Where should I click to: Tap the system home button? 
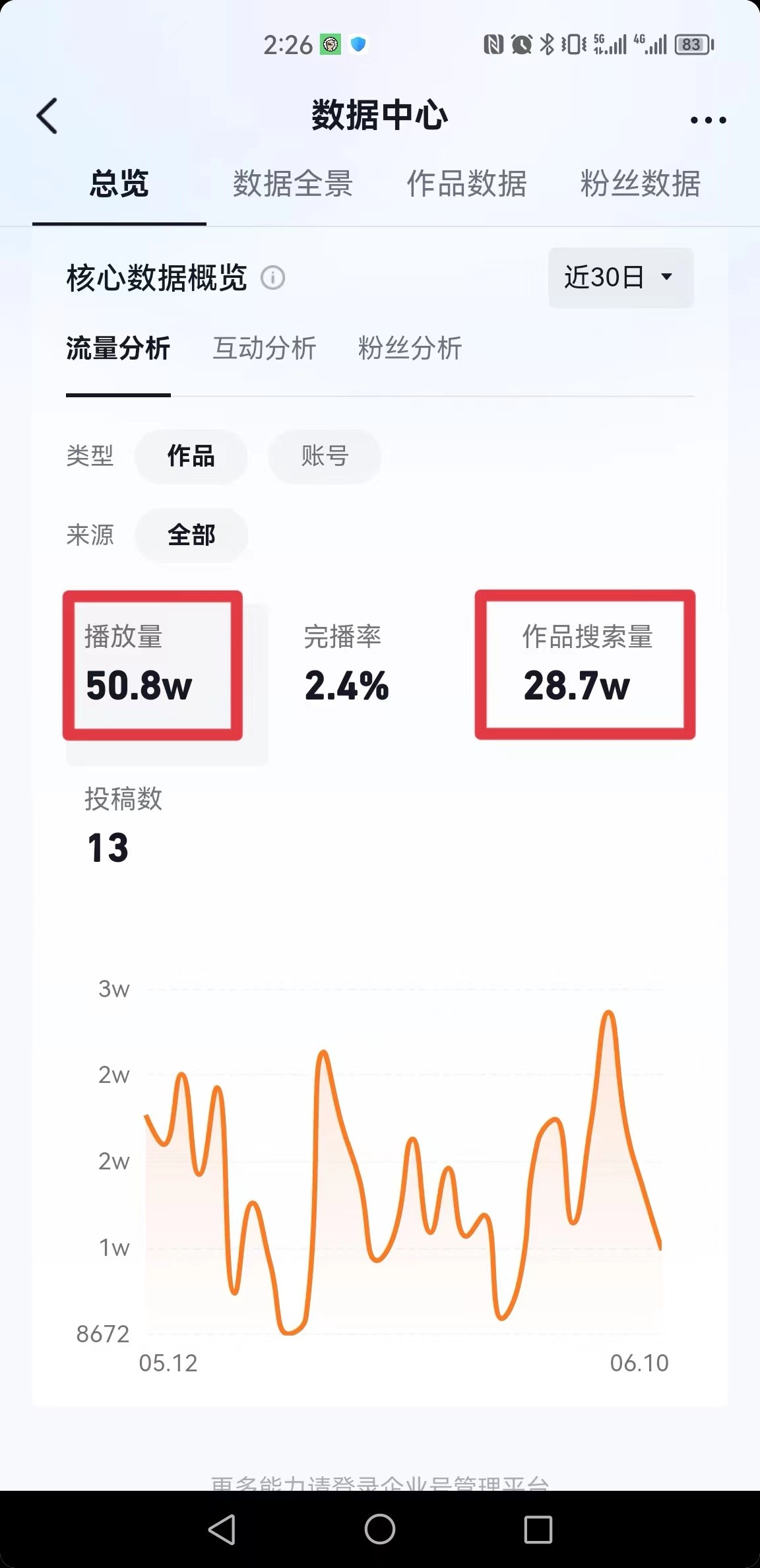pyautogui.click(x=380, y=1529)
